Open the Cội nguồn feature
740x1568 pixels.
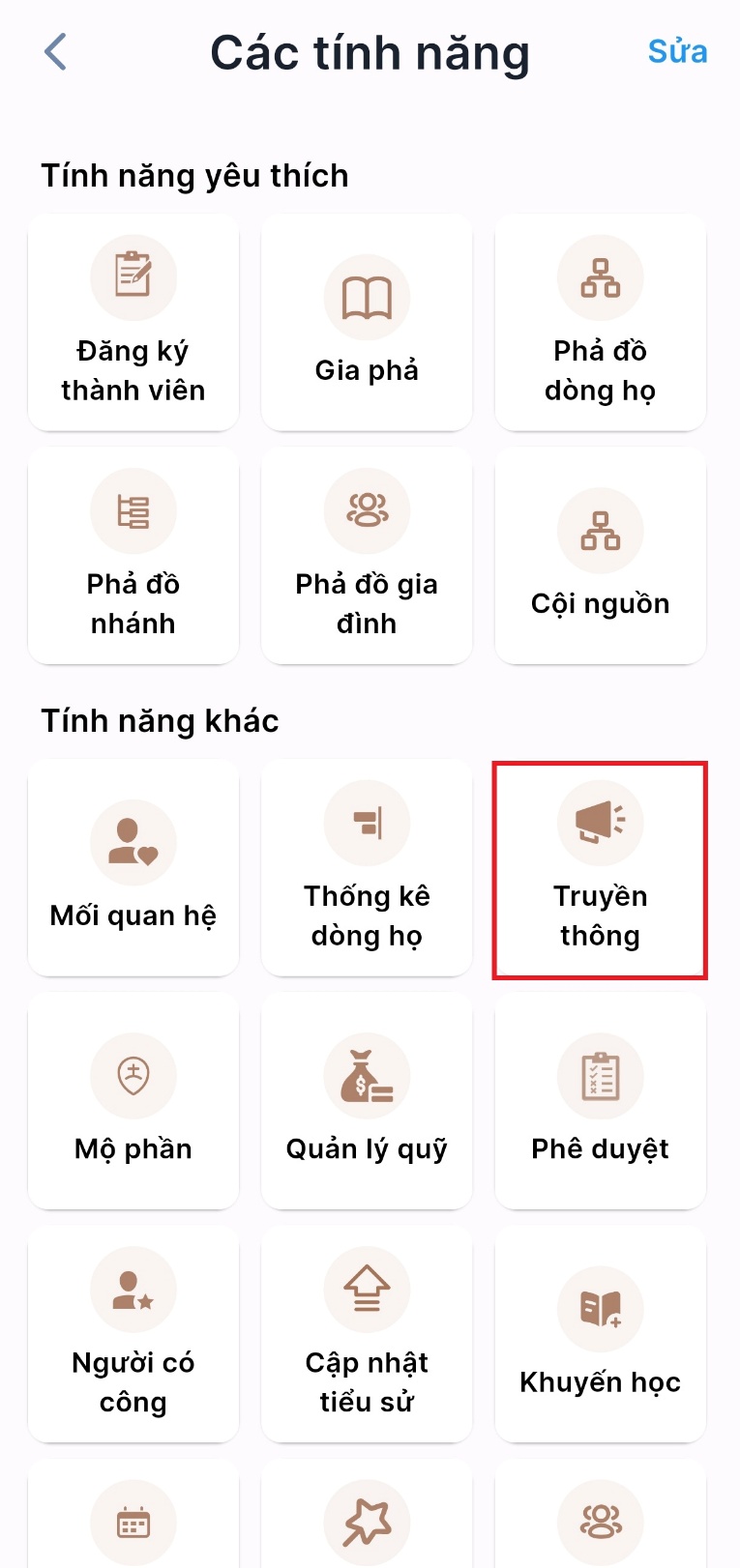pos(600,556)
